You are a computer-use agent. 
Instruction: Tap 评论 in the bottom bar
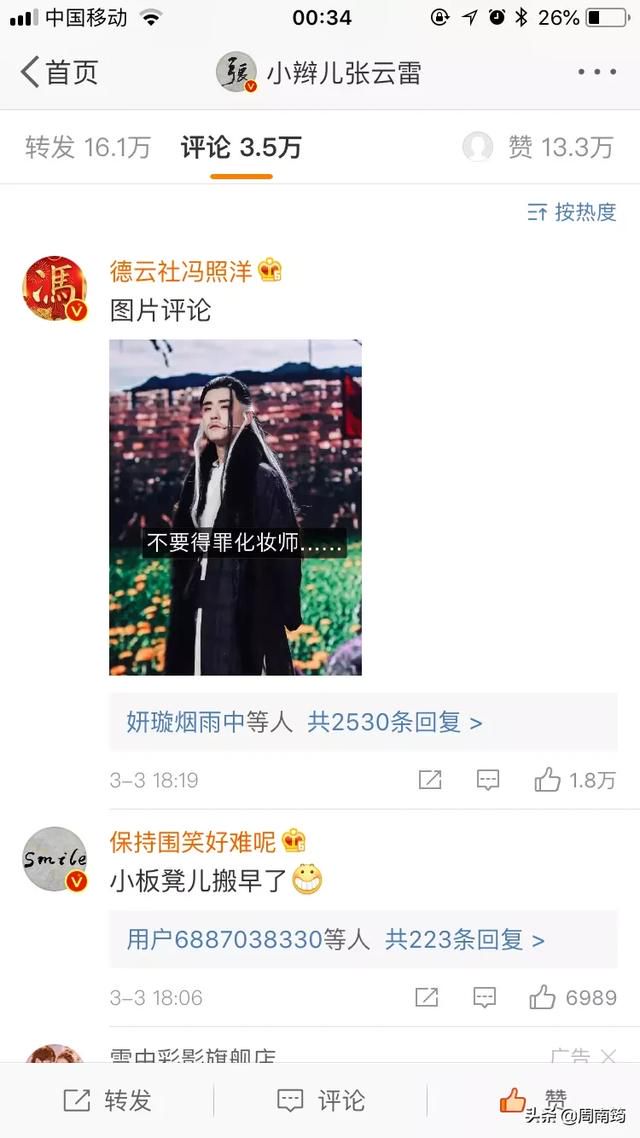320,1101
